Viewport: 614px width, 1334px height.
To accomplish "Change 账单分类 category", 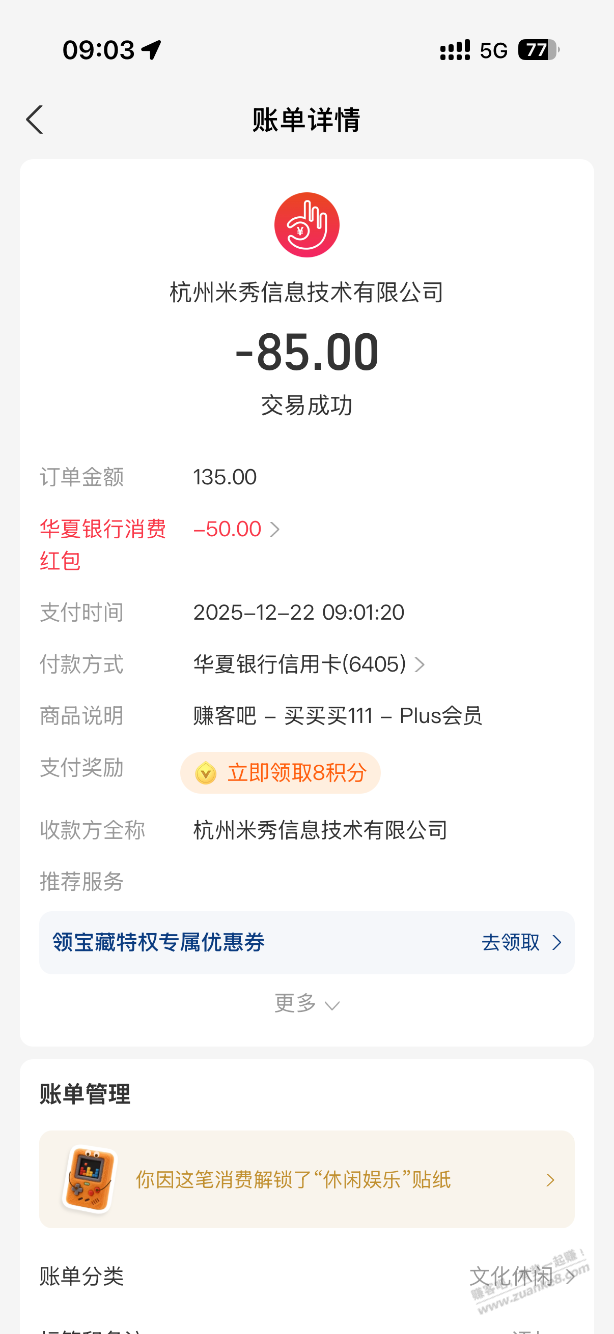I will tap(520, 1276).
